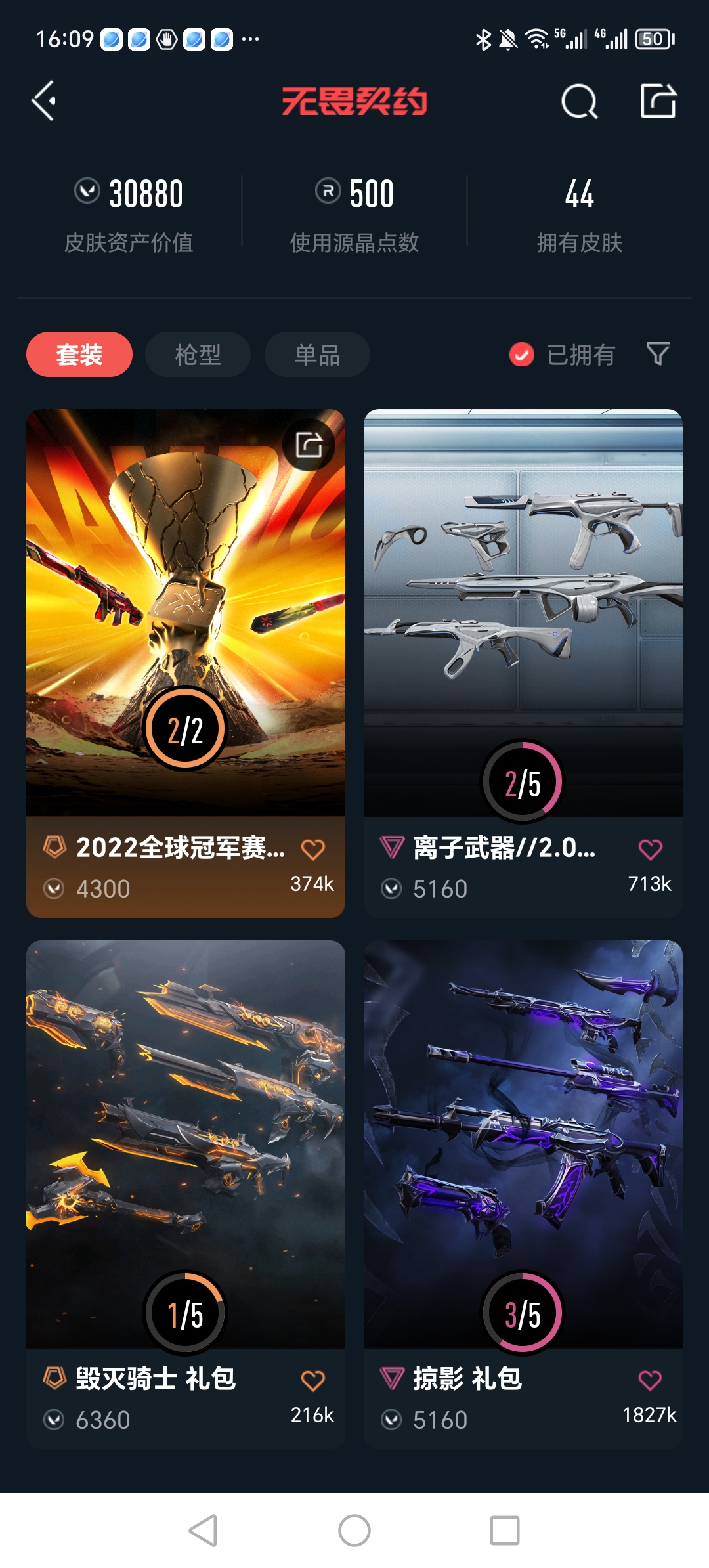The image size is (709, 1568).
Task: Open the 掠影 礼包 bundle card
Action: (x=523, y=1143)
